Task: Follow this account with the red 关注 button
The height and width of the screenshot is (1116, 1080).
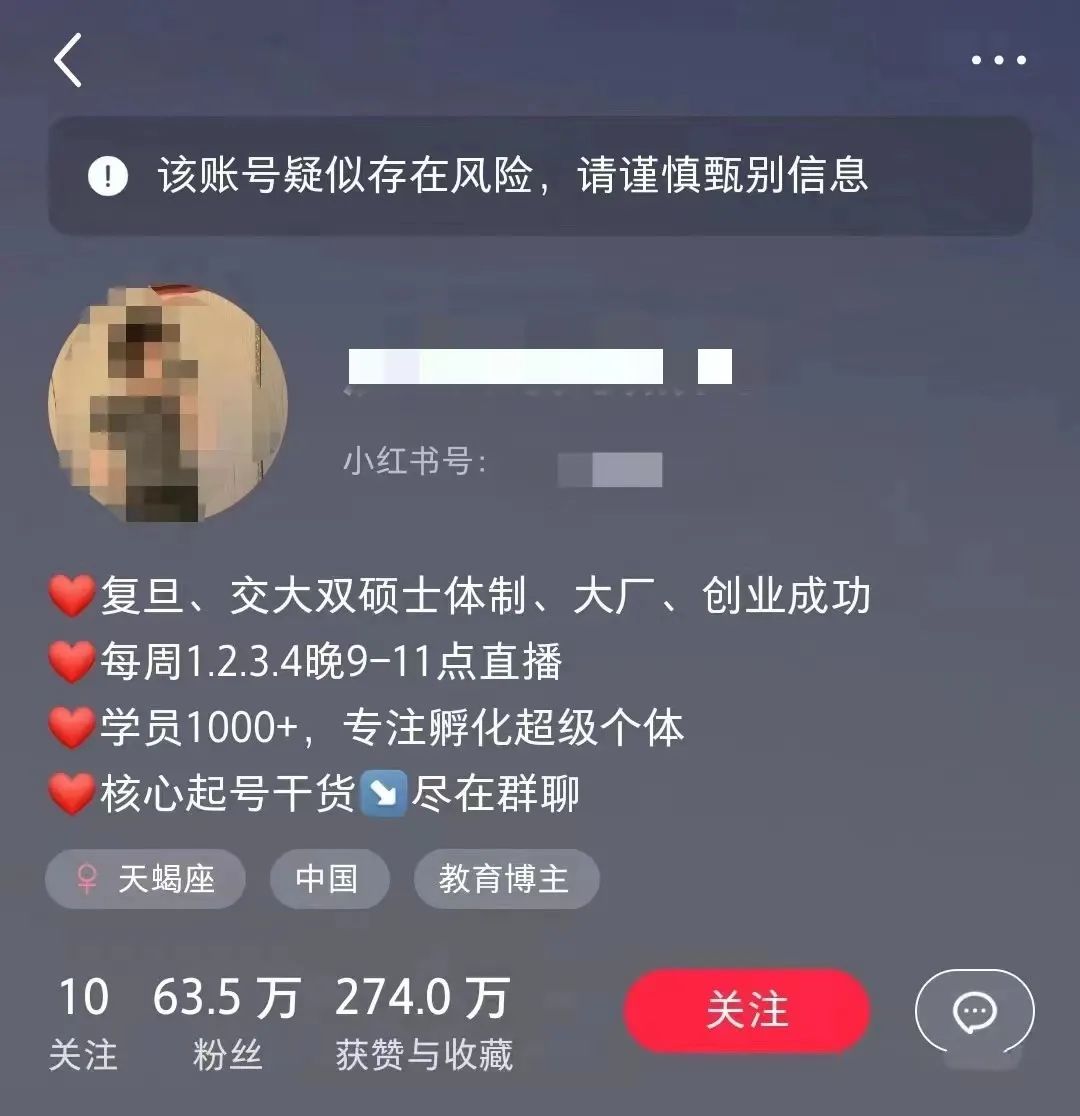Action: pyautogui.click(x=747, y=1011)
